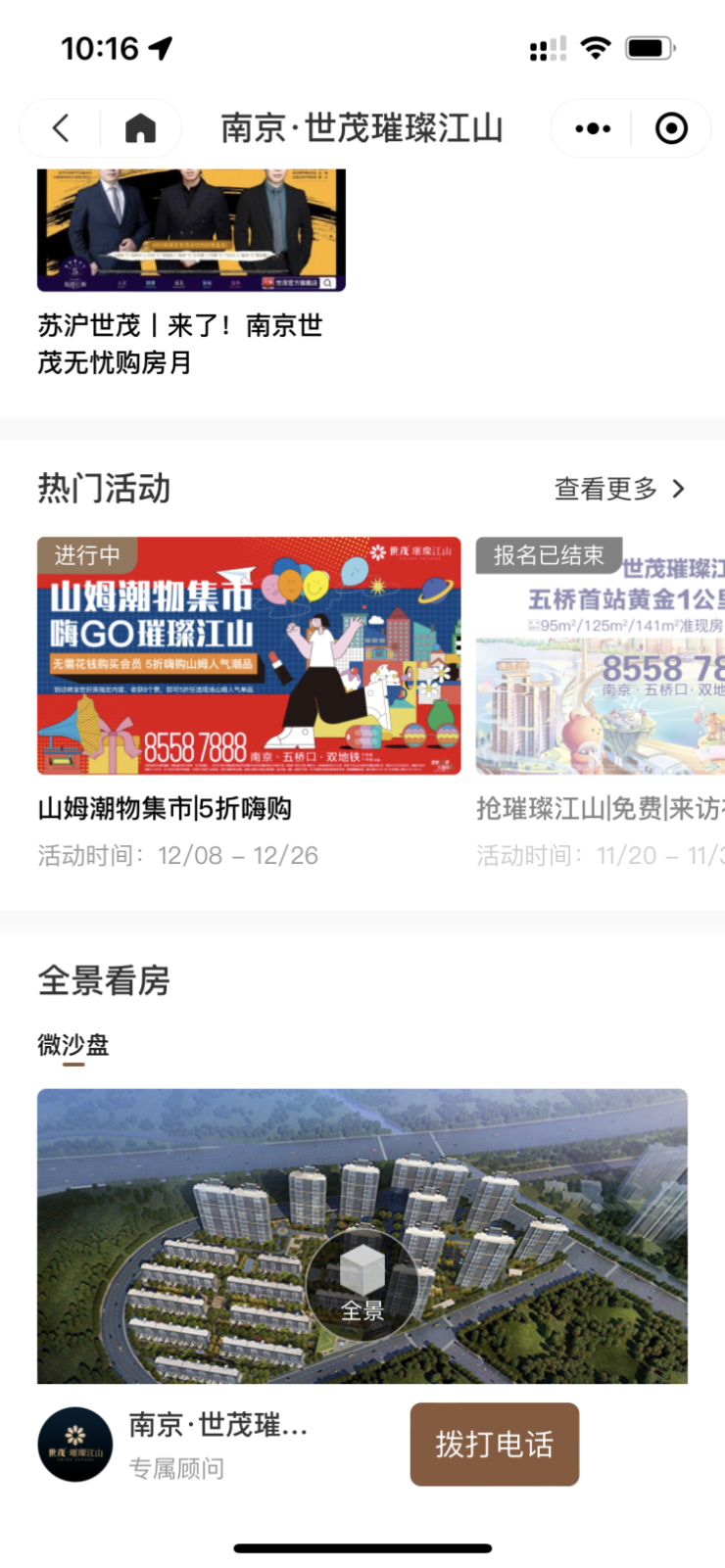Open the three-dot more menu
Screen dimensions: 725x1568
pyautogui.click(x=593, y=128)
